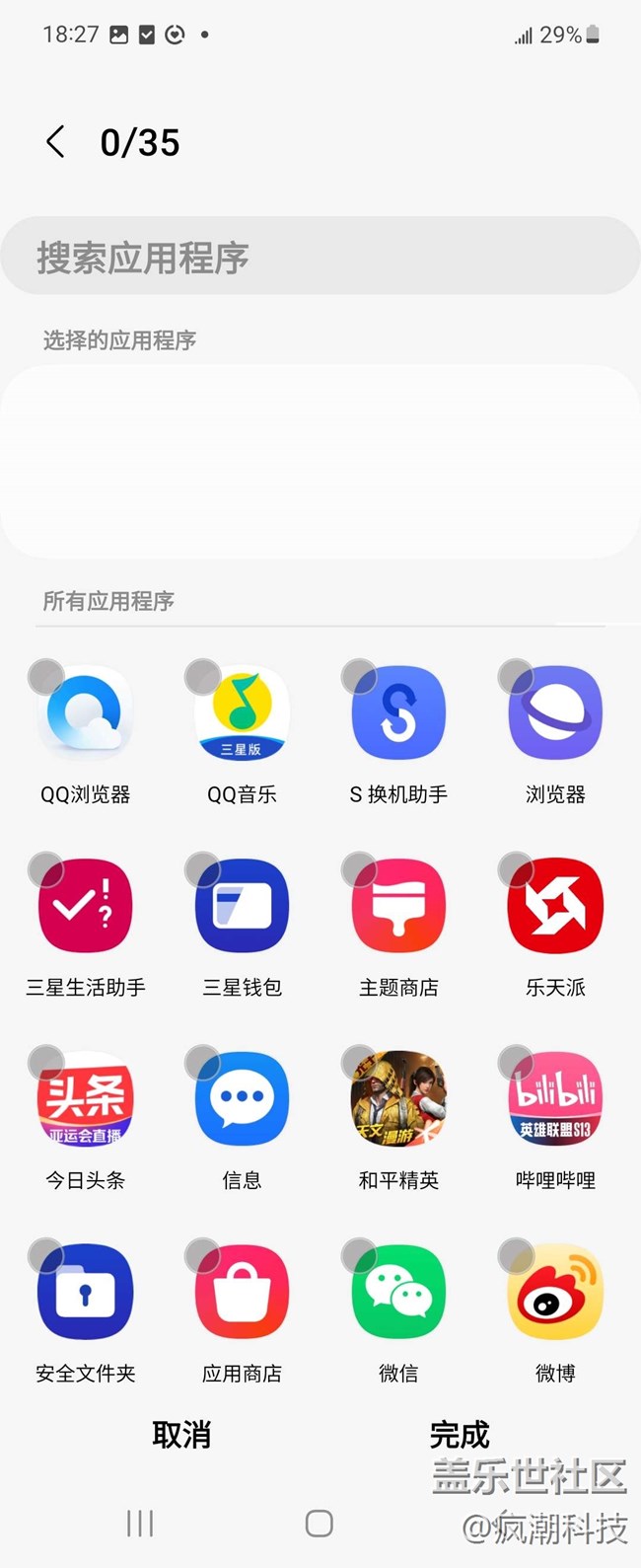The width and height of the screenshot is (641, 1568).
Task: Choose the 微信 app
Action: (398, 1293)
